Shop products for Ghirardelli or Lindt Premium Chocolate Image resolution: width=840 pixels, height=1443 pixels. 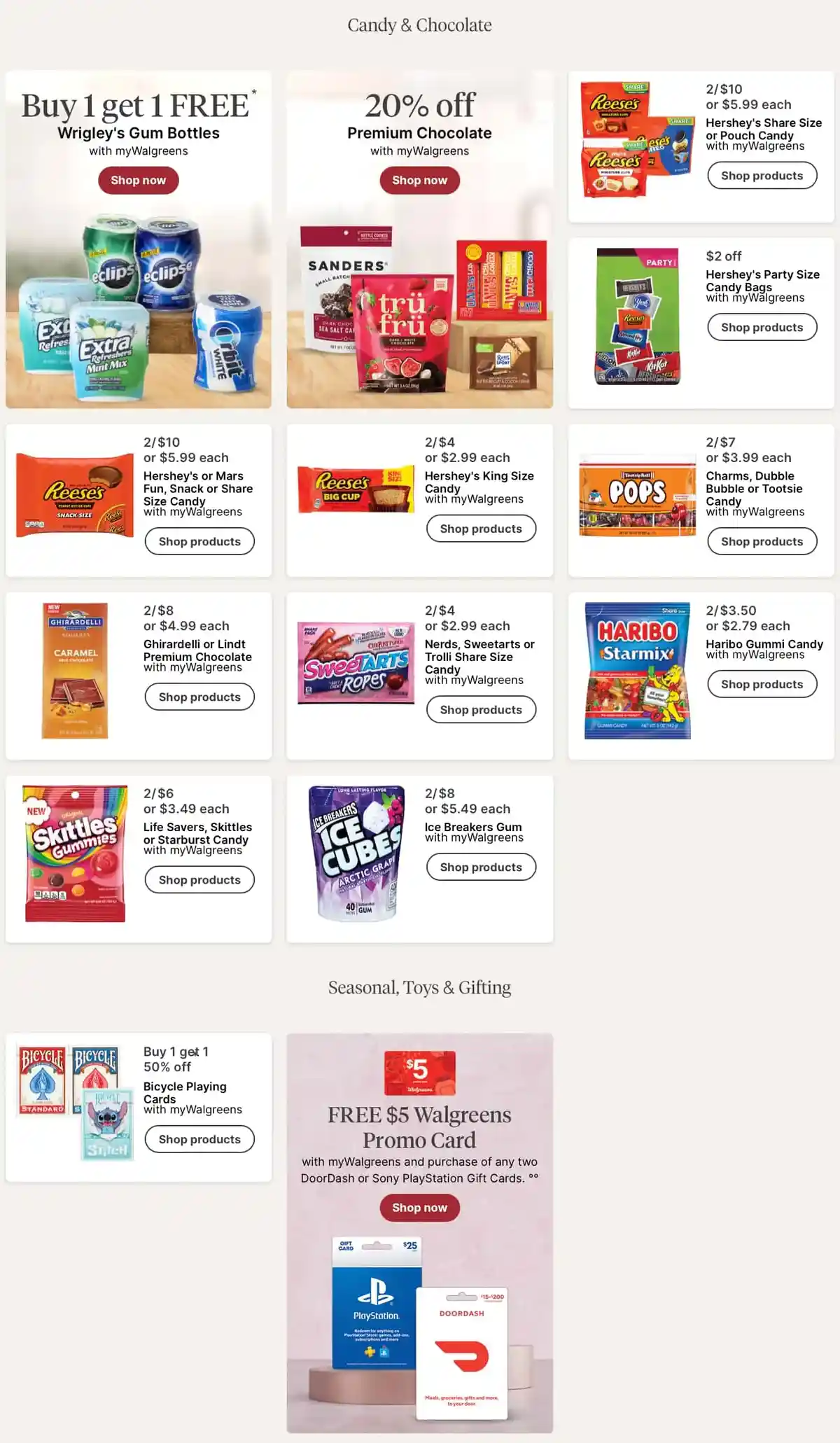199,697
